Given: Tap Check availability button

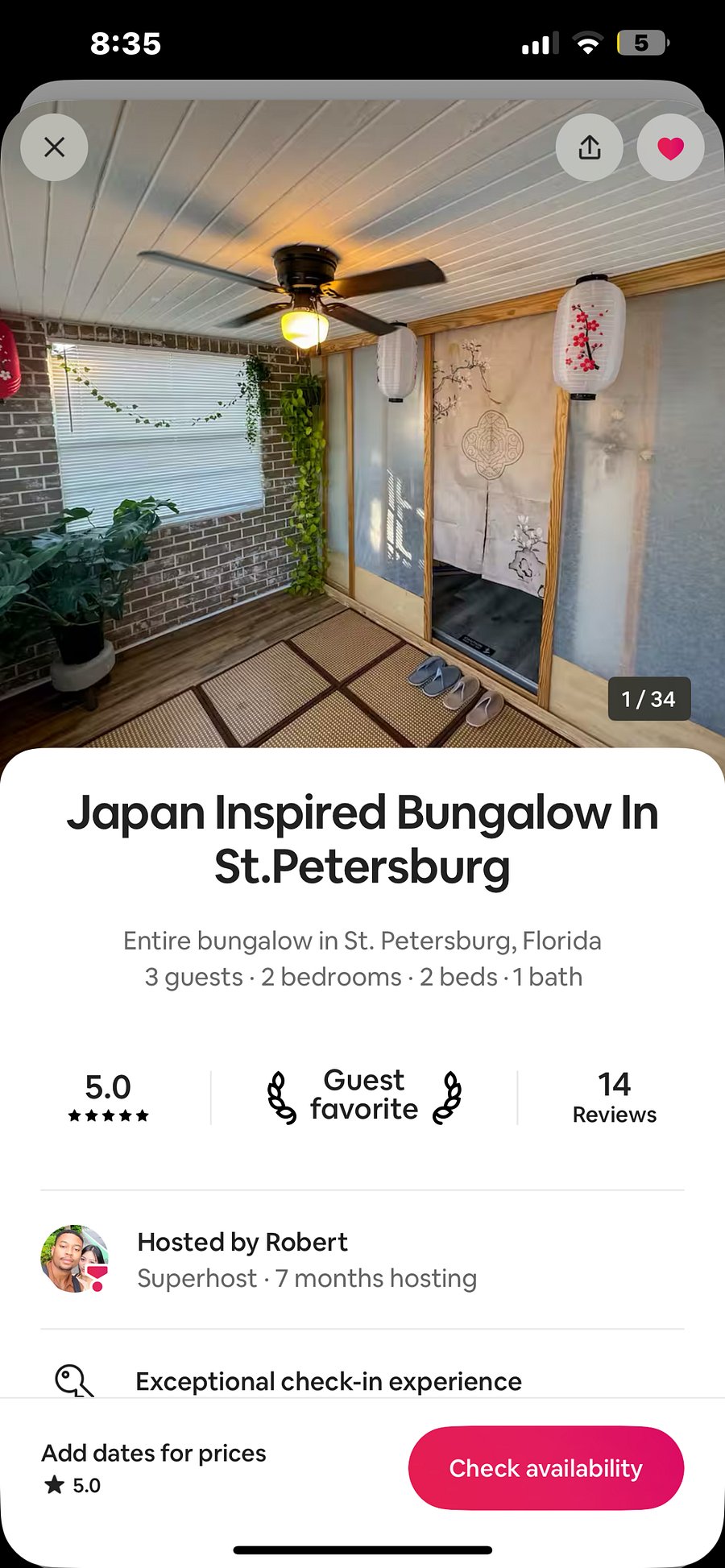Looking at the screenshot, I should pyautogui.click(x=546, y=1467).
